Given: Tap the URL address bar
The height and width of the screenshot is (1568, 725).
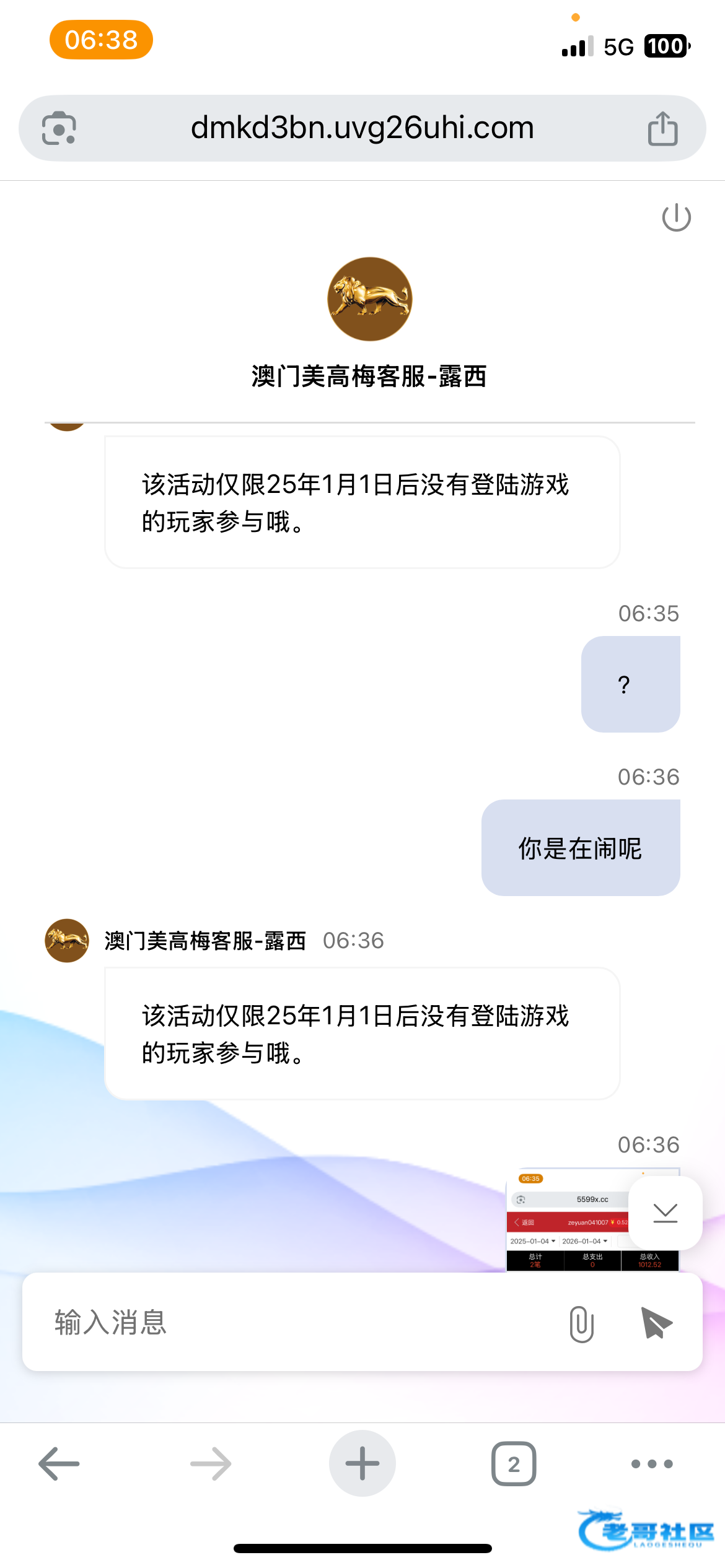Looking at the screenshot, I should point(362,128).
